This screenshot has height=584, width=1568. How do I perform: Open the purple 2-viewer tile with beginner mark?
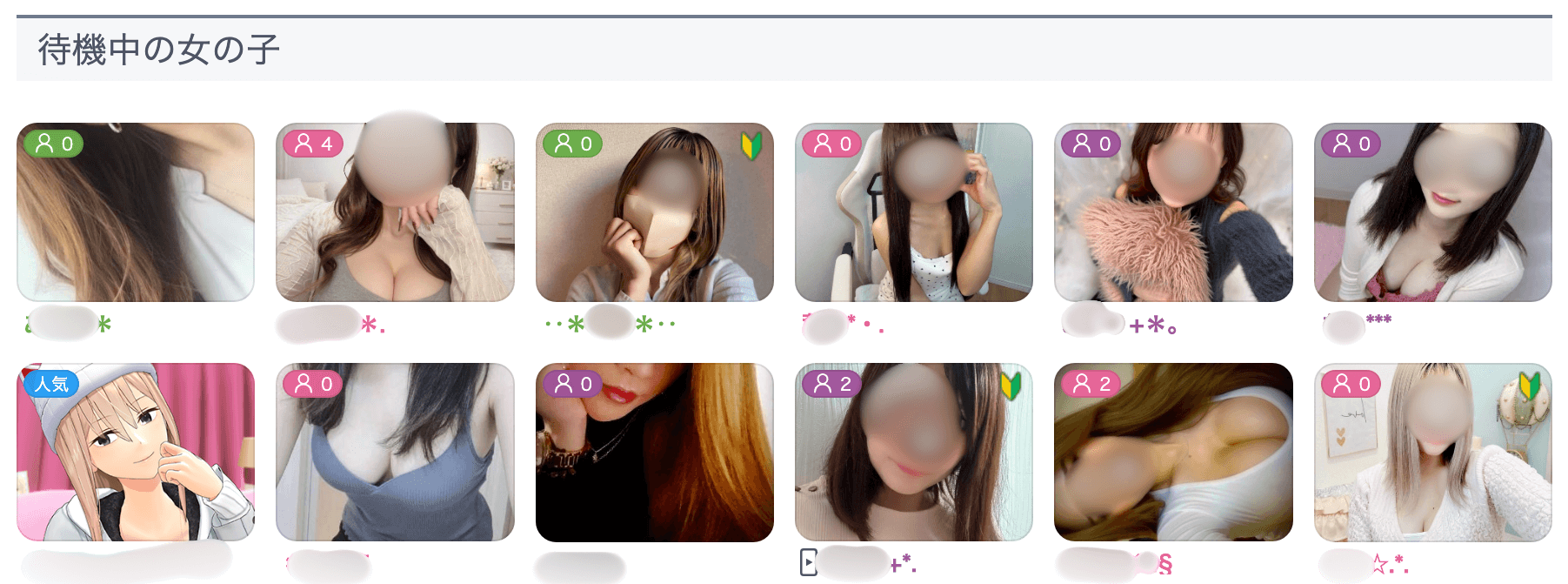click(913, 453)
